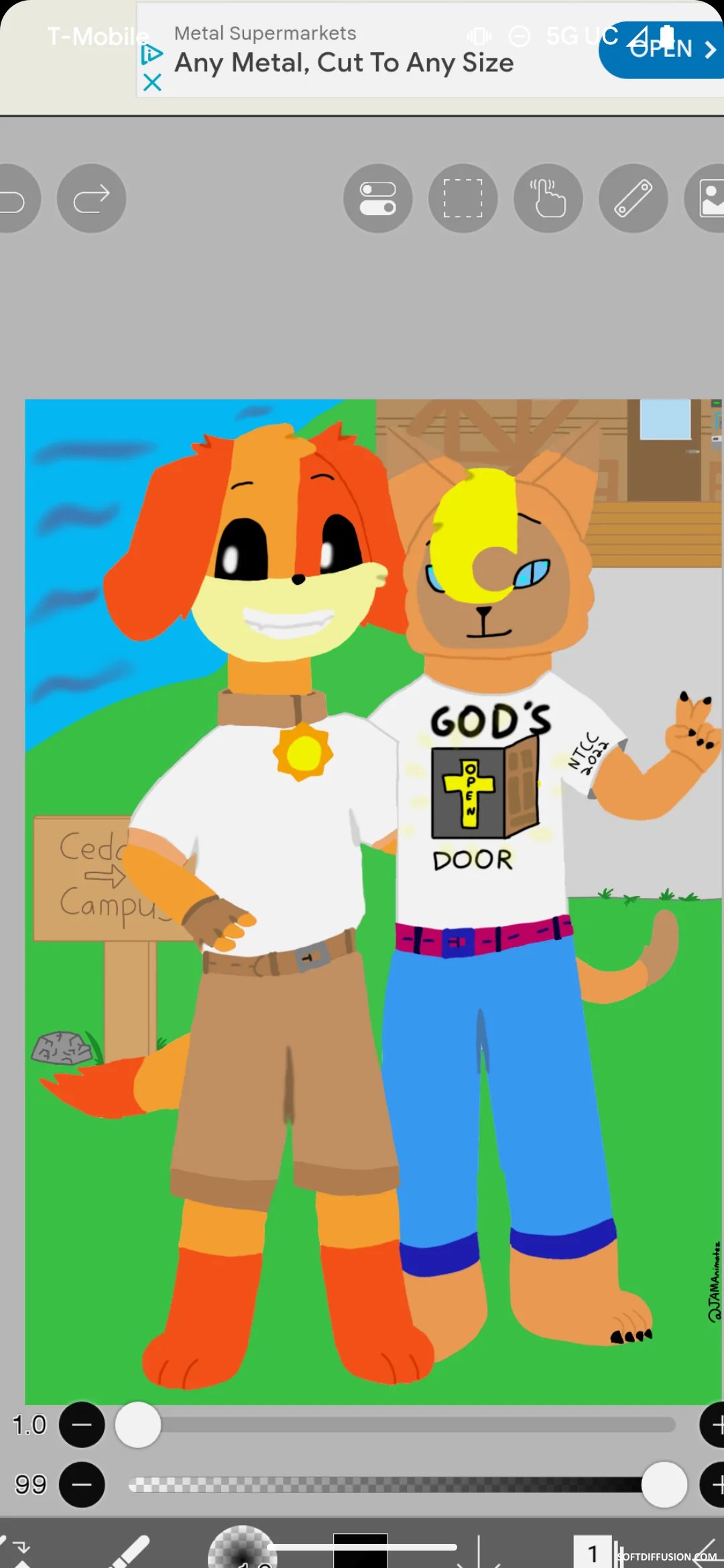
Task: Open the round brush preview settings
Action: click(242, 1548)
